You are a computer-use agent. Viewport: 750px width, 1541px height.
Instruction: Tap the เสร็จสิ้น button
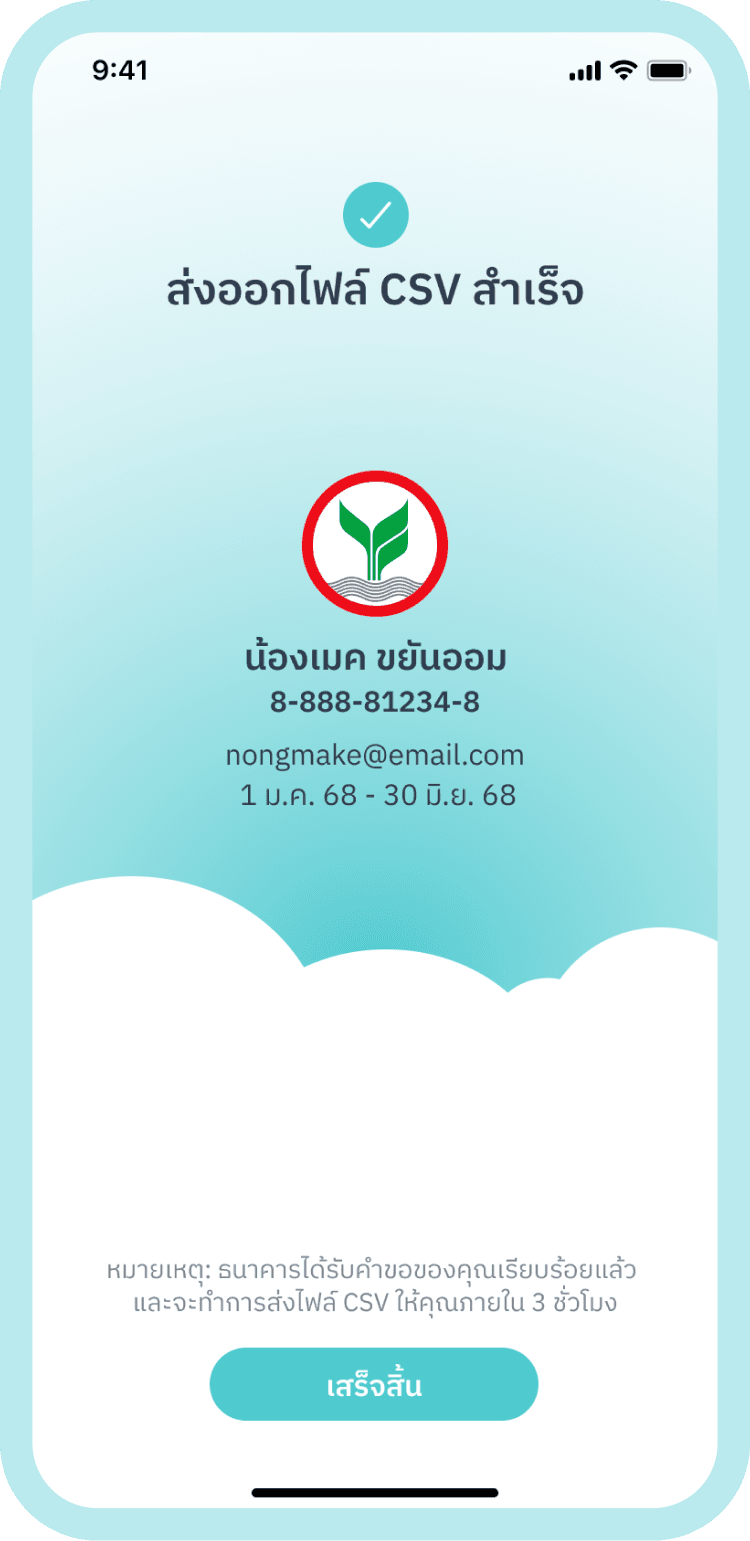click(x=374, y=1384)
